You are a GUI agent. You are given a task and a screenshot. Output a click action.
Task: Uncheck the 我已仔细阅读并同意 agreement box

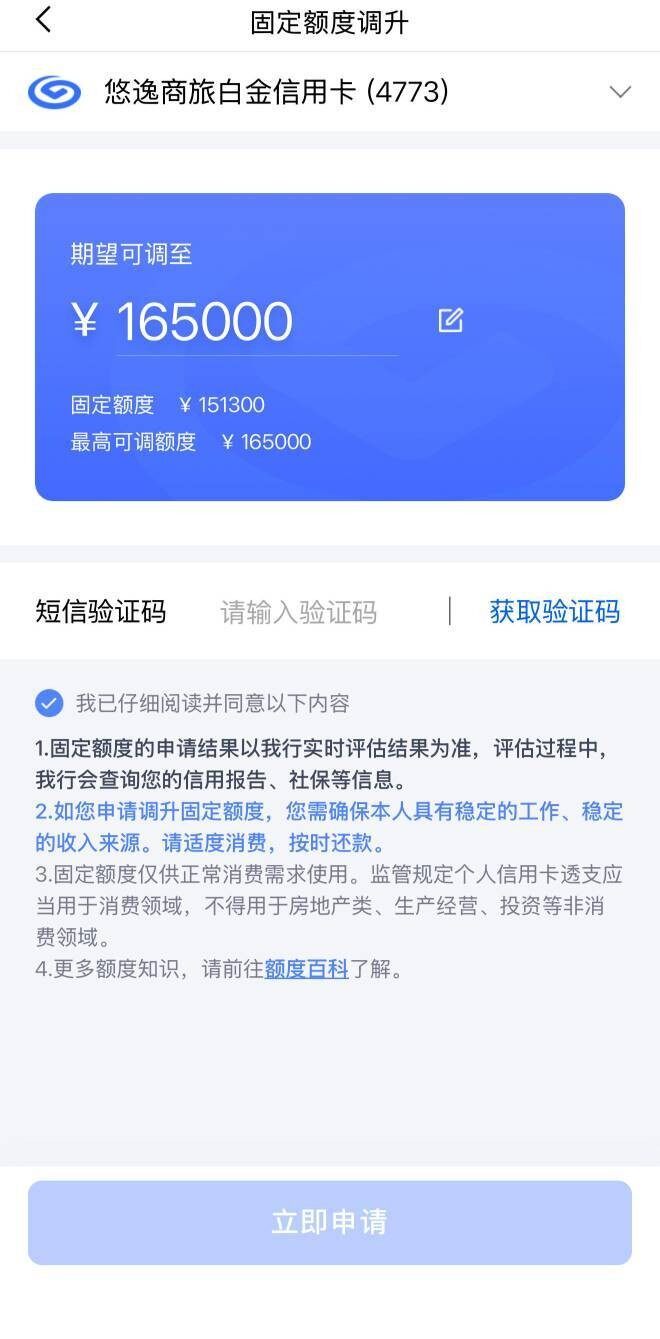point(49,703)
